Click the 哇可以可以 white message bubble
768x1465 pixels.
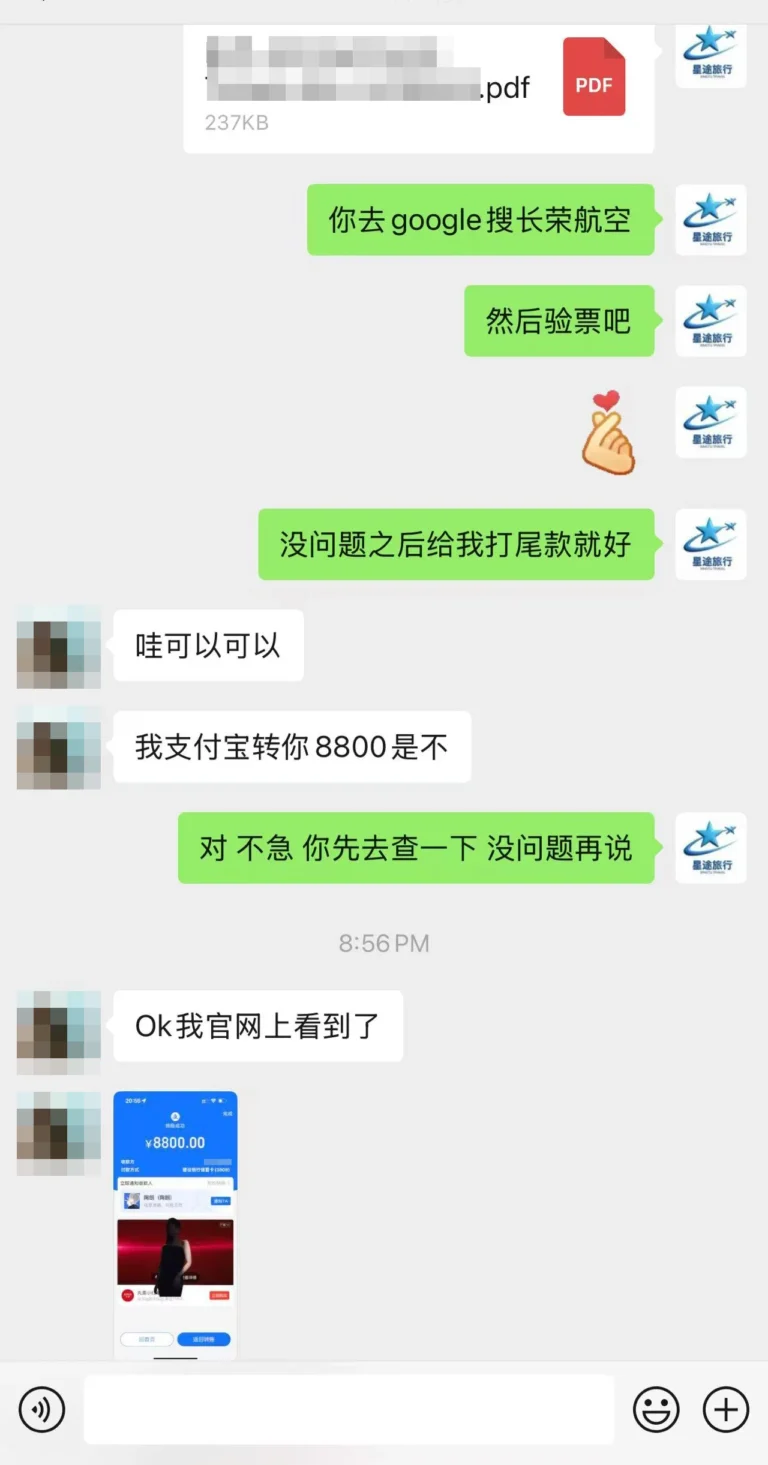click(x=207, y=646)
